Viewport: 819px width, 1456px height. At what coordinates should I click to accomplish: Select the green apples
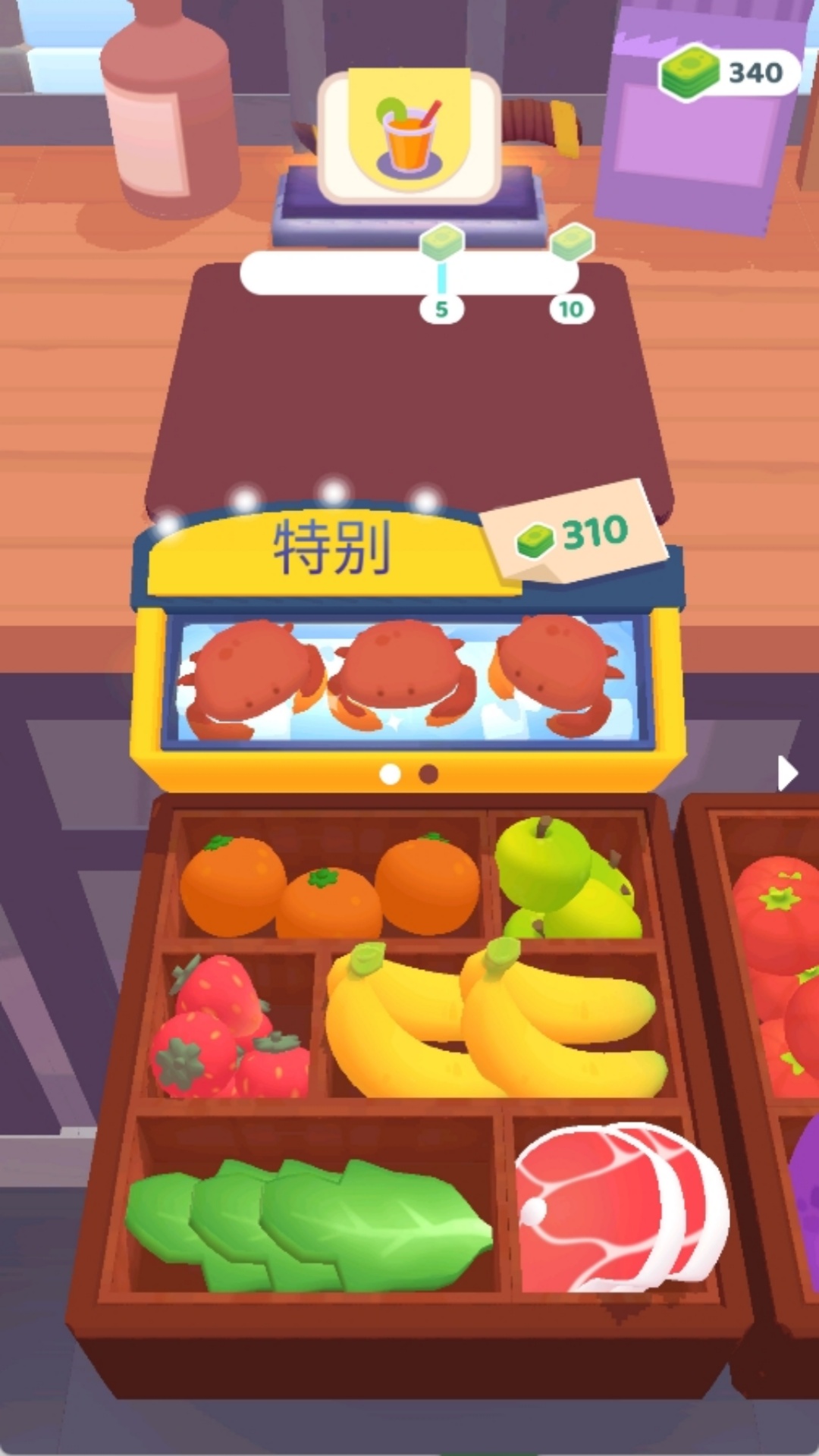tap(567, 880)
